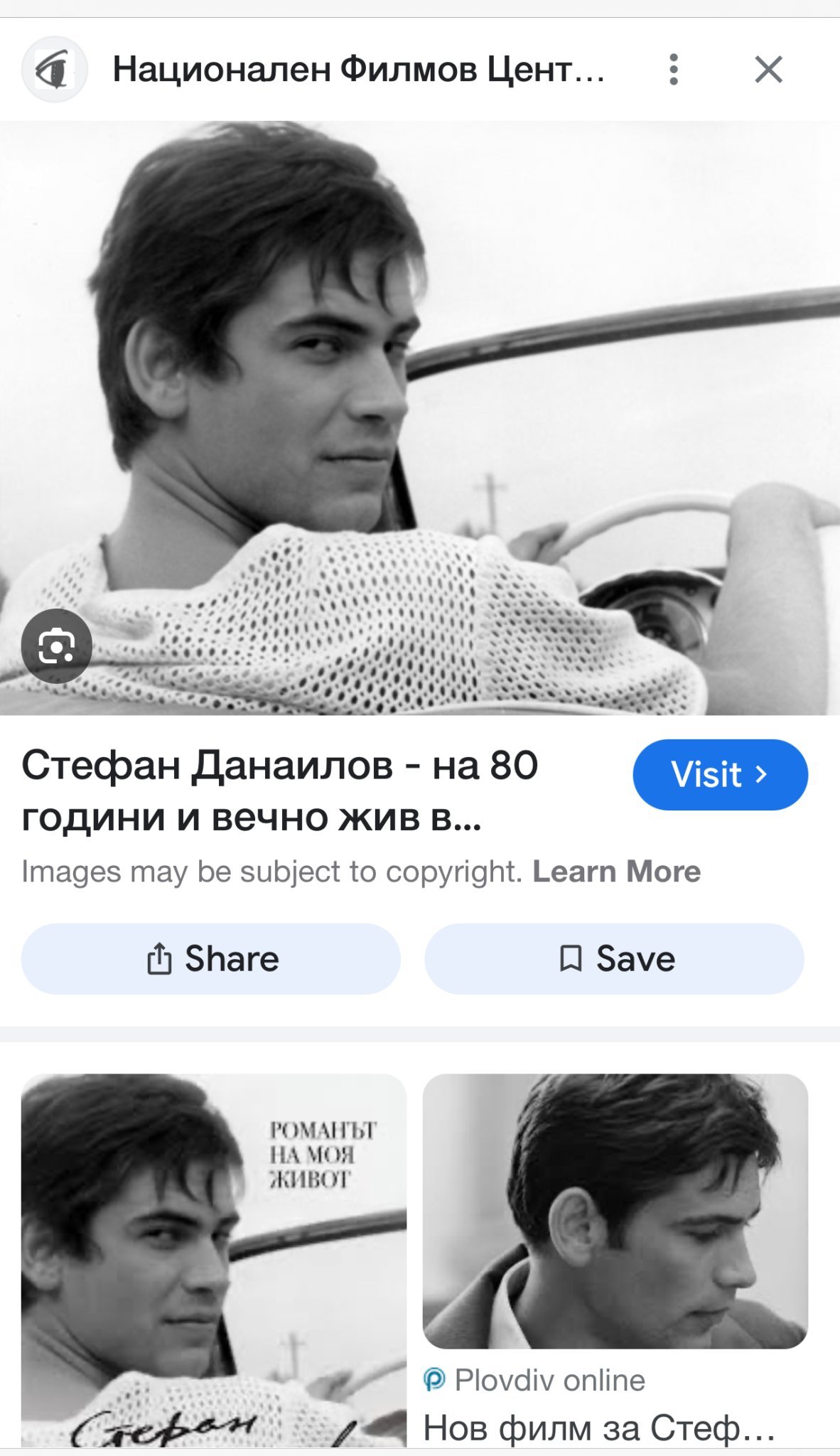This screenshot has width=840, height=1456.
Task: Tap the Visit button
Action: [x=720, y=774]
